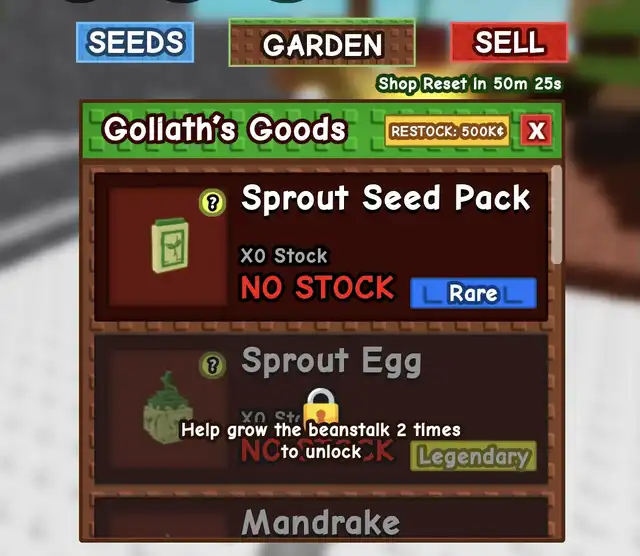Select the locked Sprout Egg item

coord(320,408)
